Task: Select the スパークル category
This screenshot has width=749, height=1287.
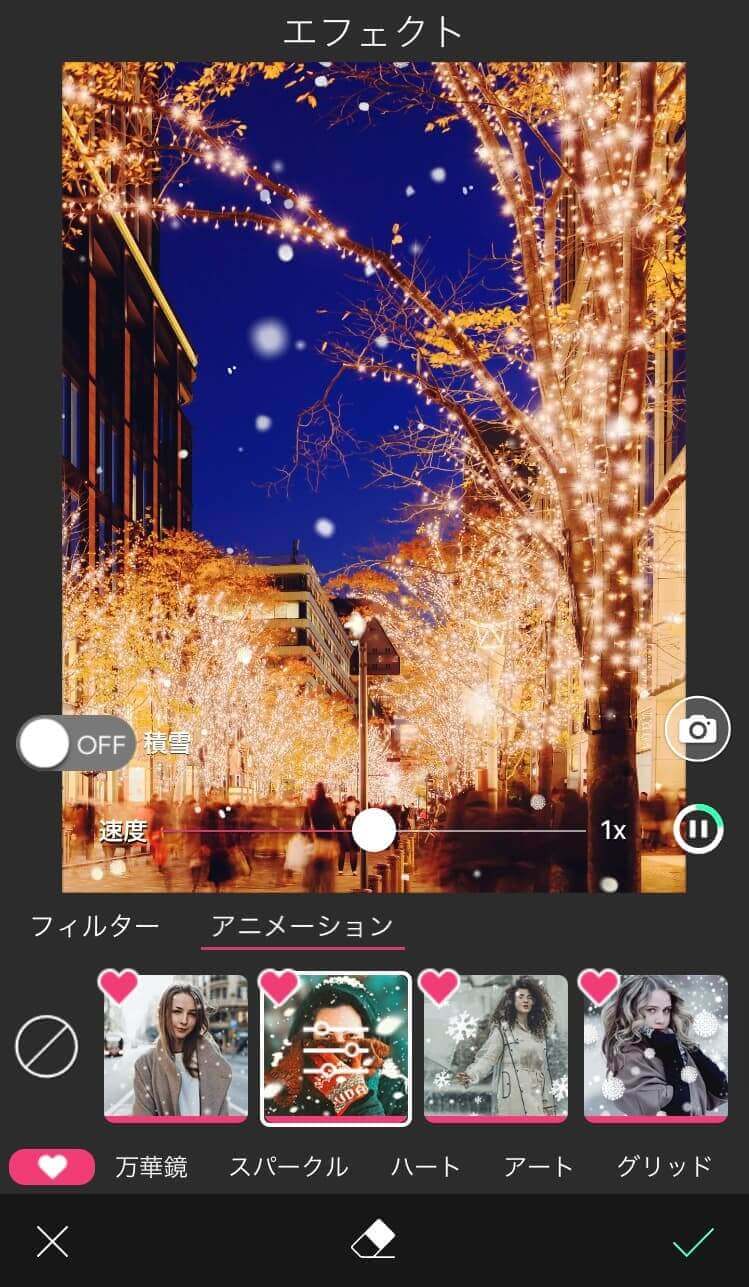Action: [288, 1166]
